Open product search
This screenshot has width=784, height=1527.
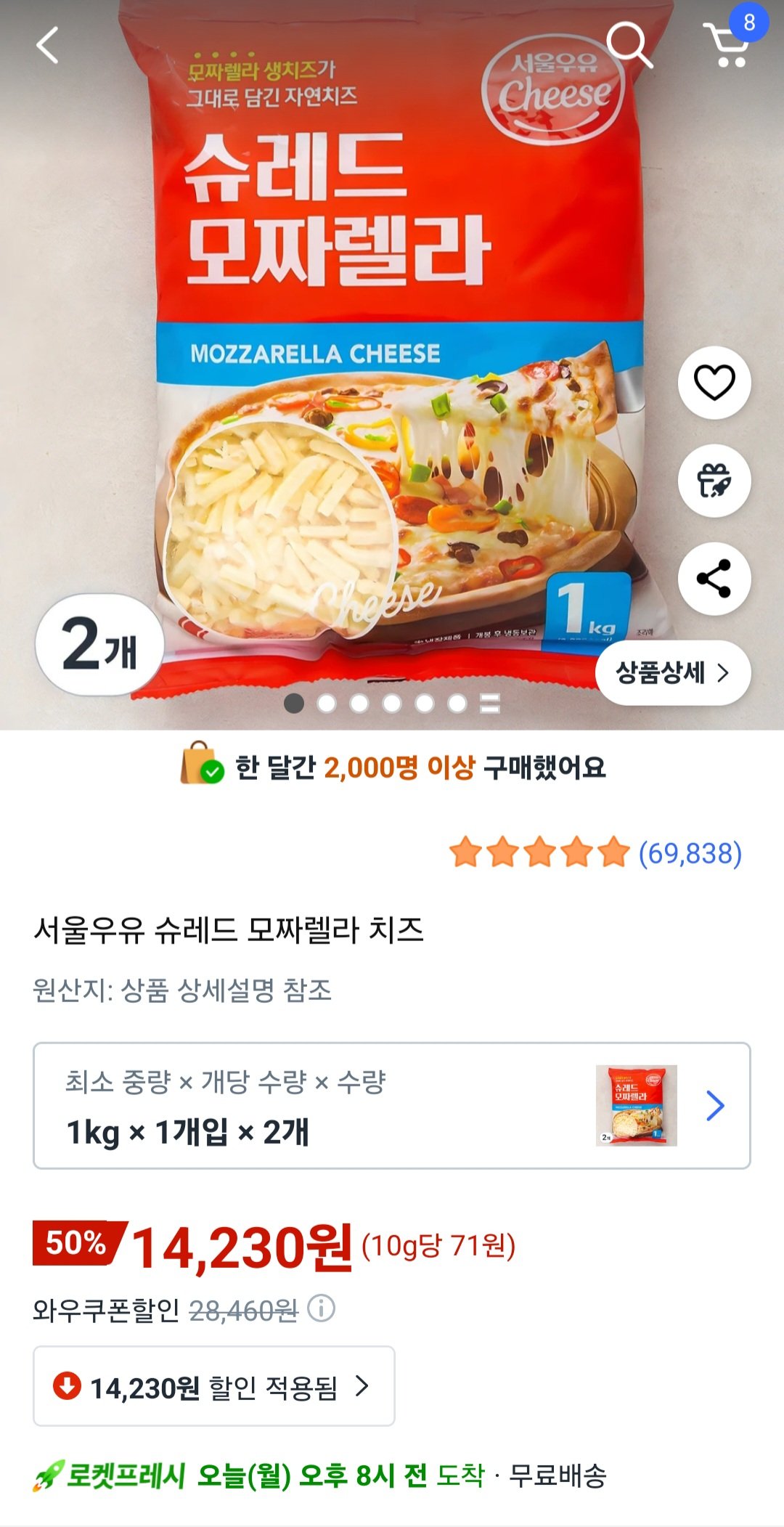click(629, 45)
